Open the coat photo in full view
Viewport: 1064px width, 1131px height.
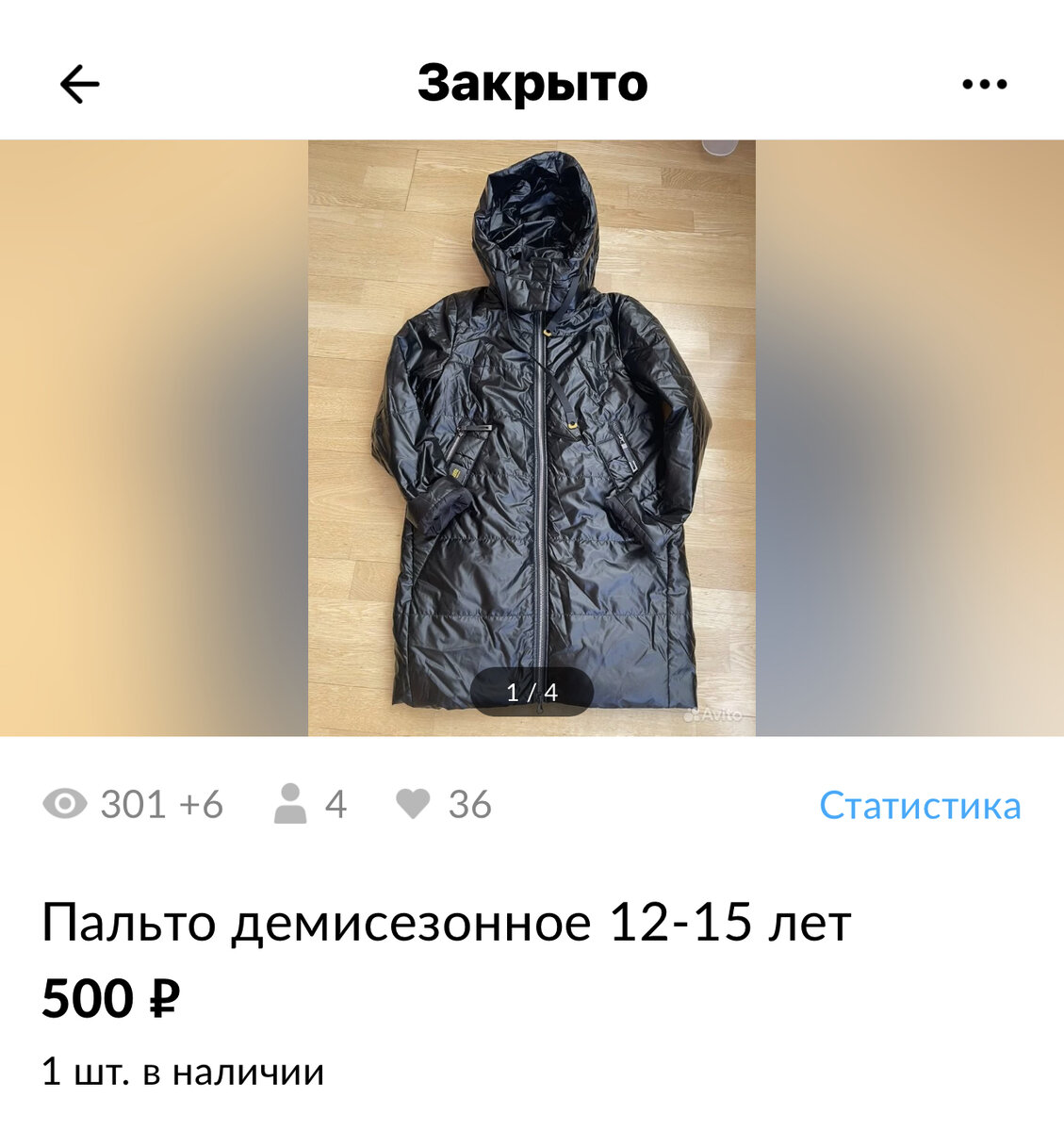532,424
